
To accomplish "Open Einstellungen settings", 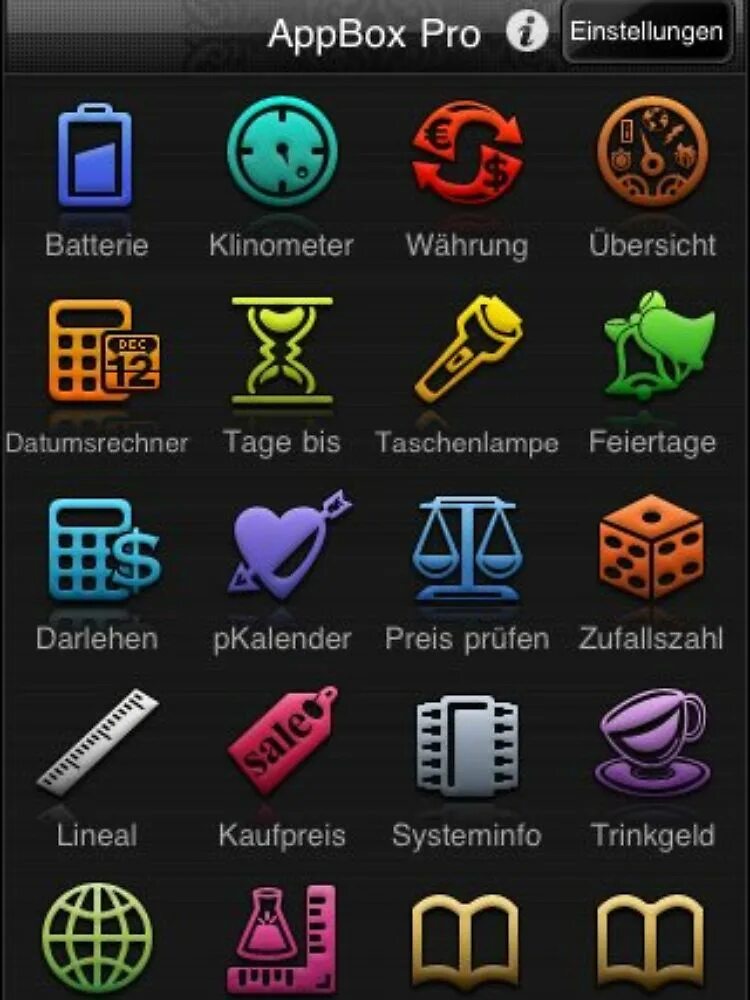I will (645, 32).
